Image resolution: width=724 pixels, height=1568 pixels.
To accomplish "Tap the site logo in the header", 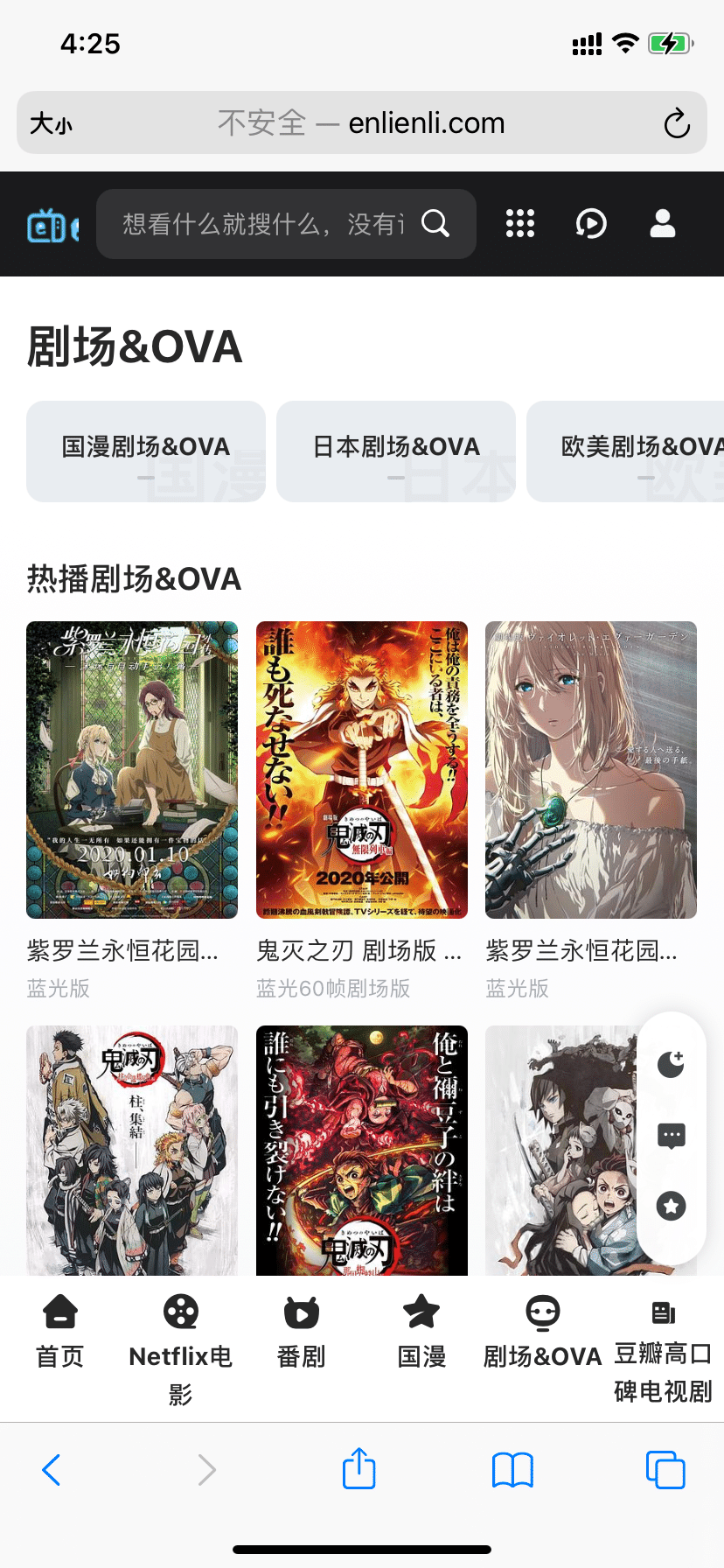I will [x=52, y=226].
